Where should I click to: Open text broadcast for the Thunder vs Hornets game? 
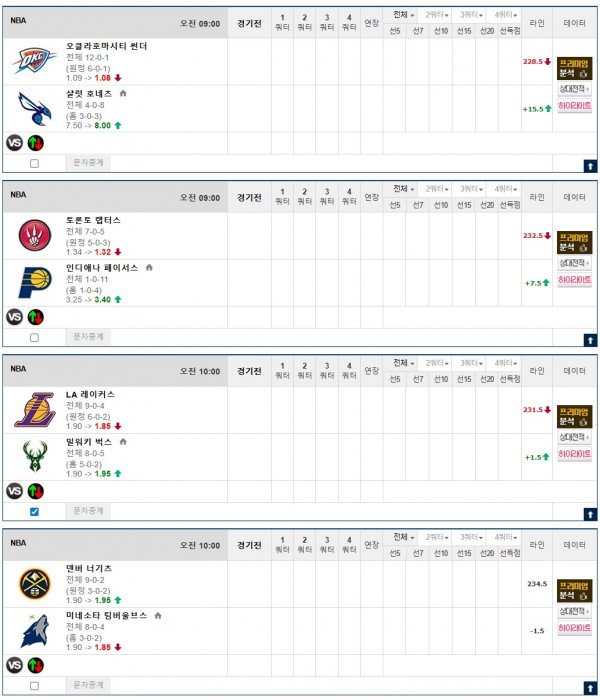(x=88, y=162)
